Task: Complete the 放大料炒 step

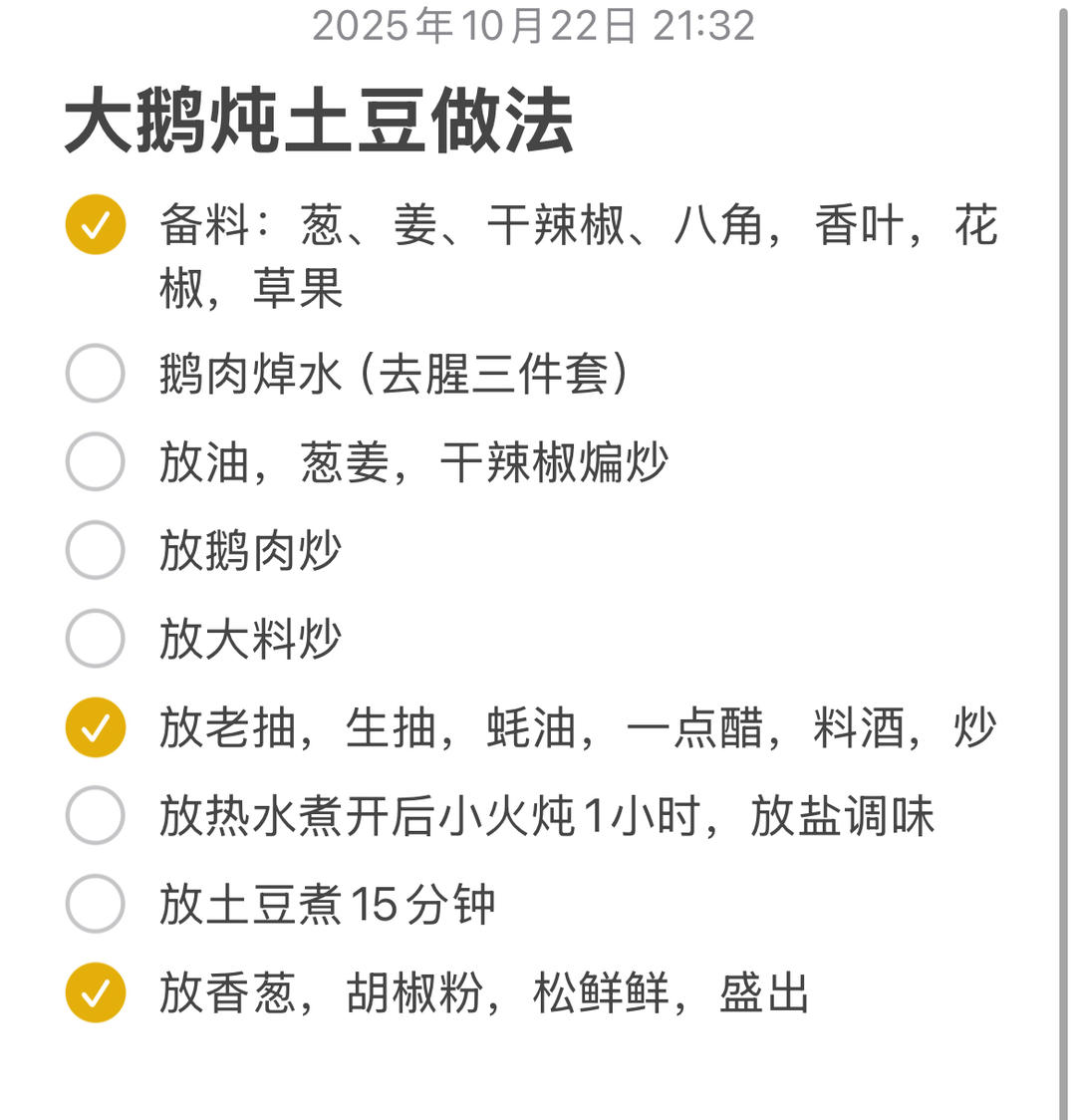Action: tap(96, 639)
